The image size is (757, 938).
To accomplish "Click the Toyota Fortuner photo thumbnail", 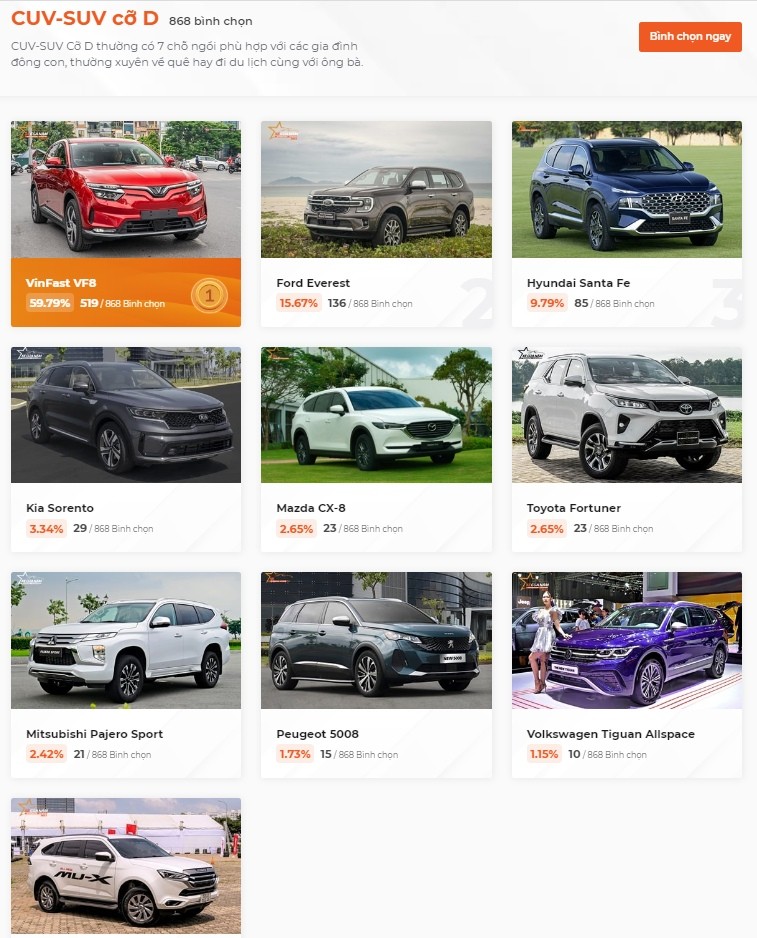I will click(x=626, y=415).
